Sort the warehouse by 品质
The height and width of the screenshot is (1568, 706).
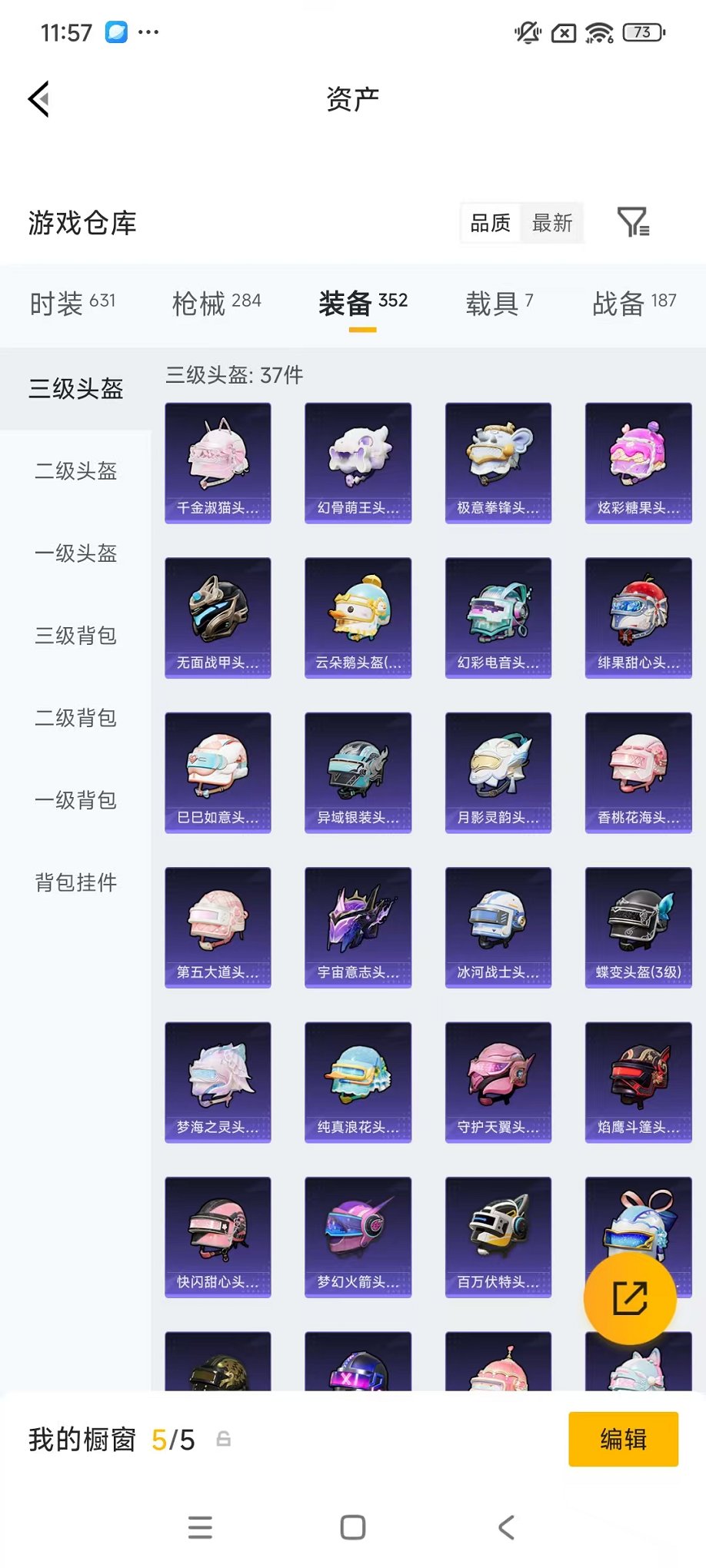pyautogui.click(x=490, y=223)
